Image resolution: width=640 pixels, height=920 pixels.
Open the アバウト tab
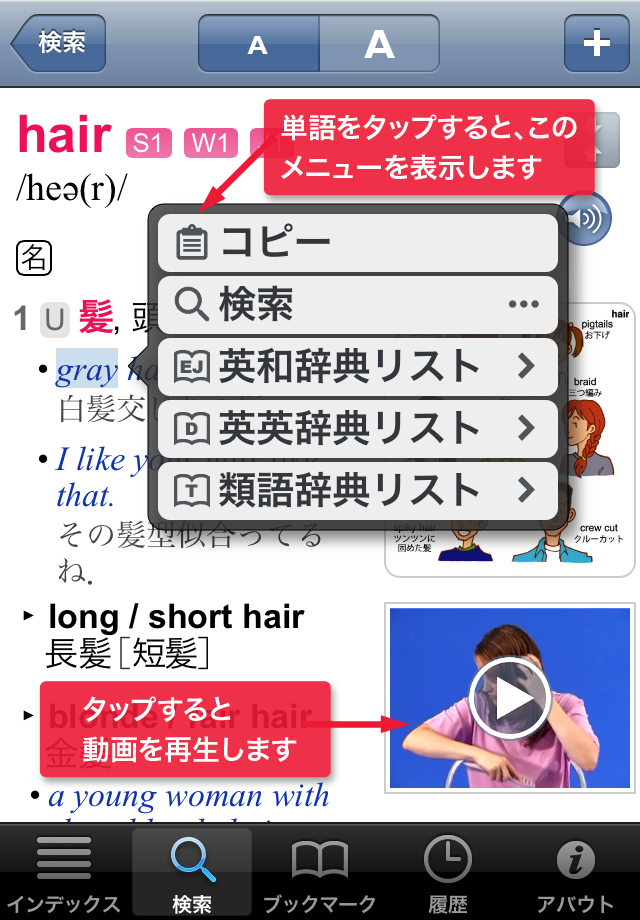coord(575,872)
